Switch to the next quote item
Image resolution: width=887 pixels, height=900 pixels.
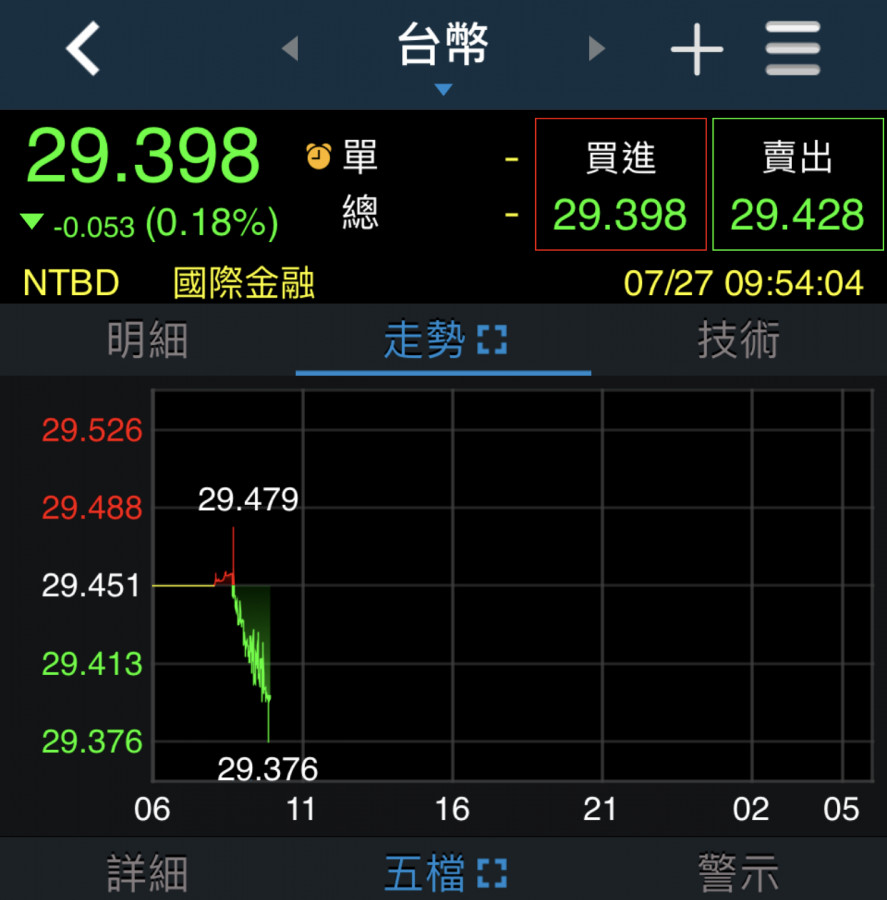pyautogui.click(x=597, y=48)
